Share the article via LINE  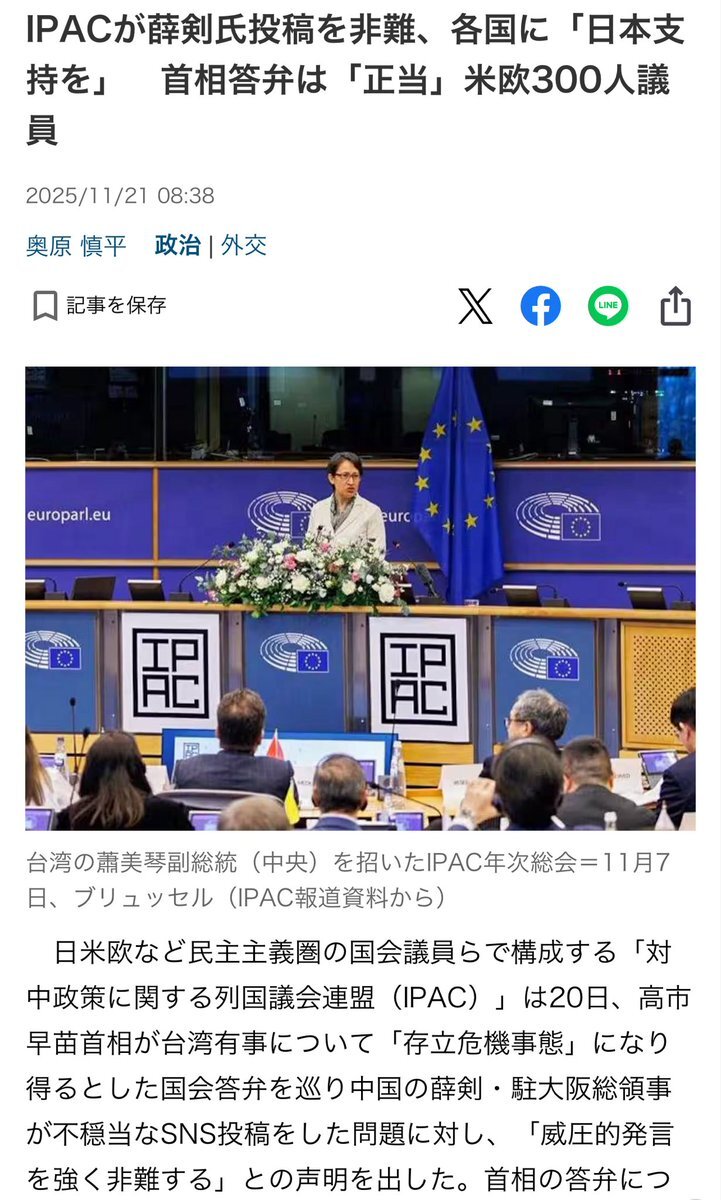pyautogui.click(x=608, y=306)
